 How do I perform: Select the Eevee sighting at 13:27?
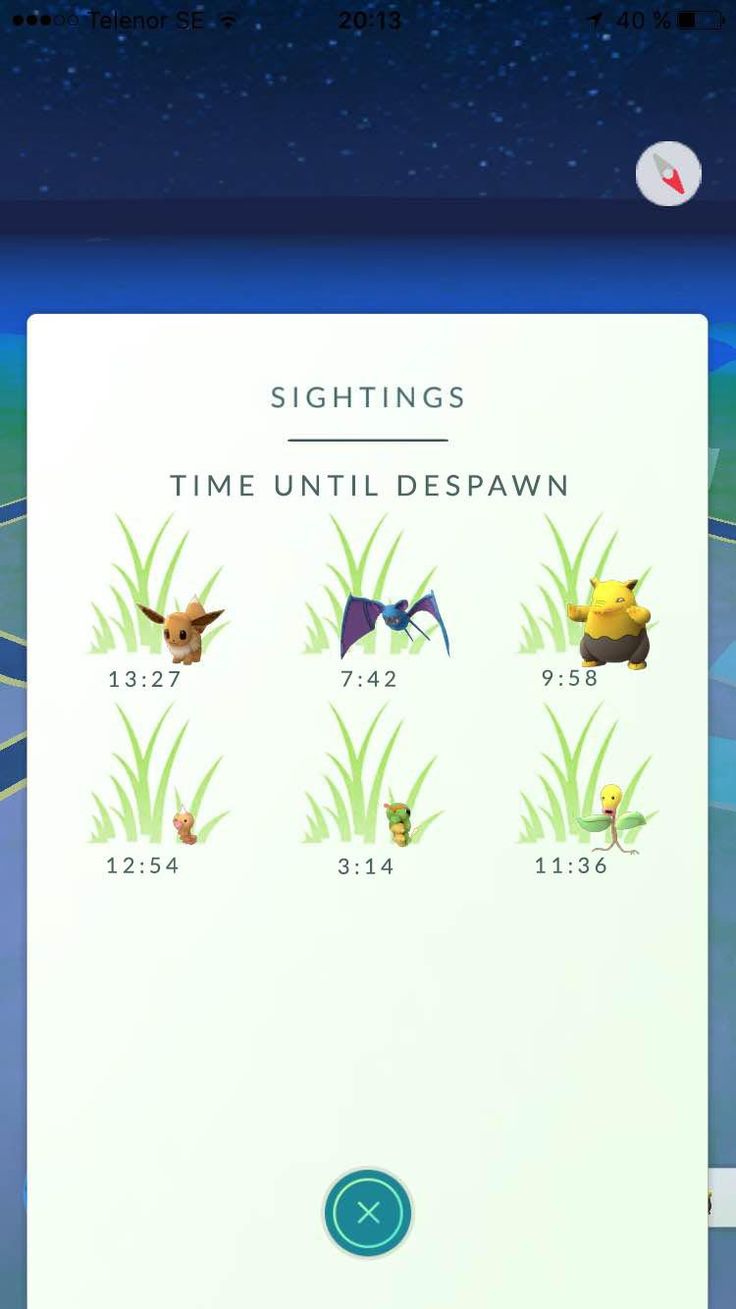(x=180, y=632)
